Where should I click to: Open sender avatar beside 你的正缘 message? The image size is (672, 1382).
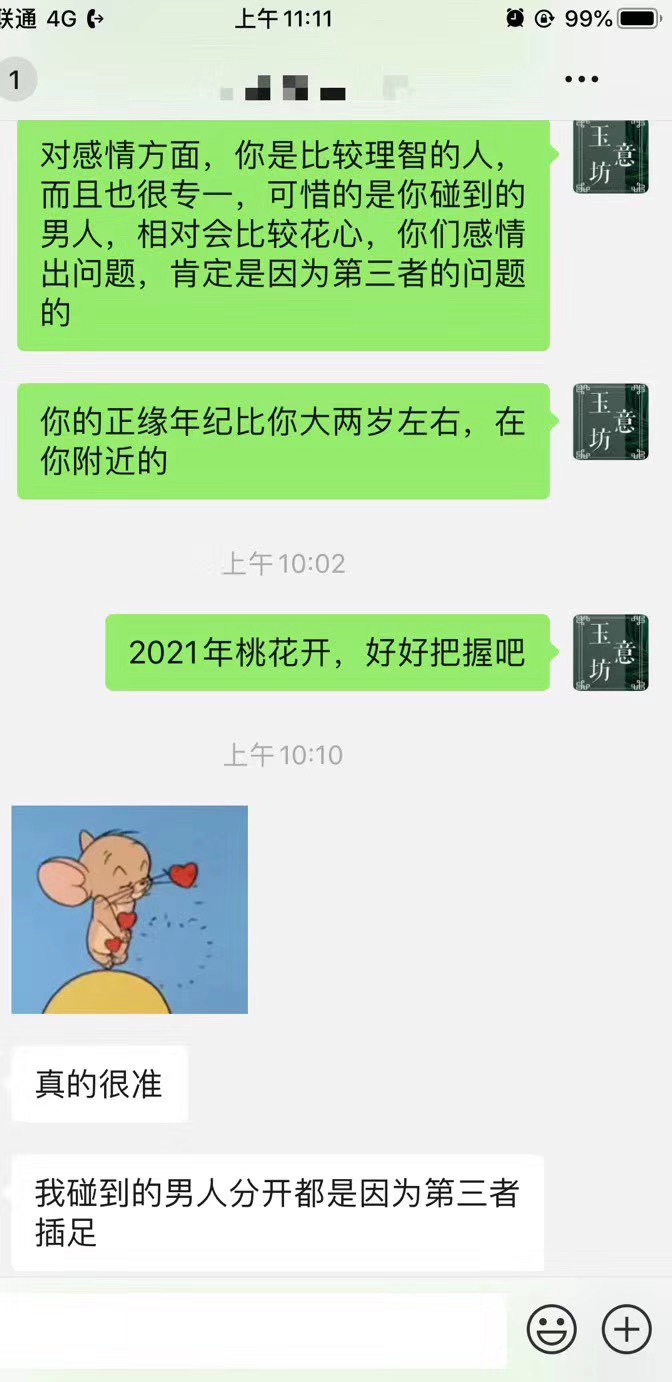[610, 421]
